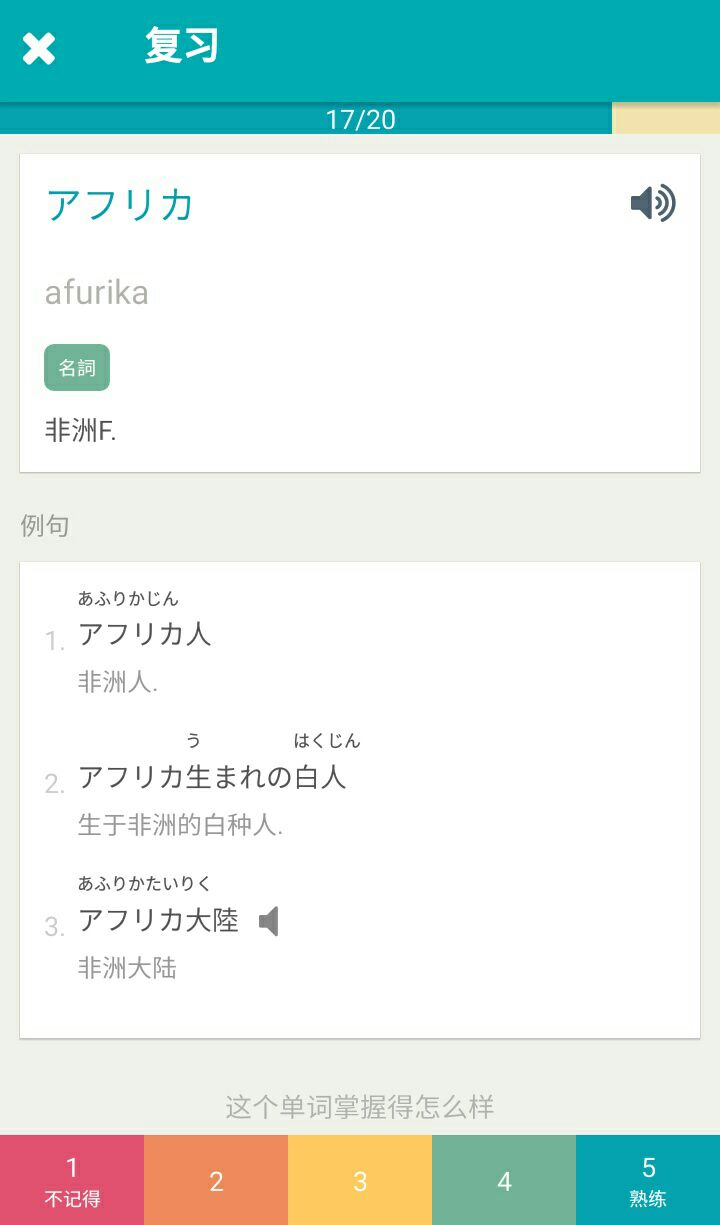Rate word mastery as 4
The width and height of the screenshot is (720, 1225).
click(x=504, y=1180)
